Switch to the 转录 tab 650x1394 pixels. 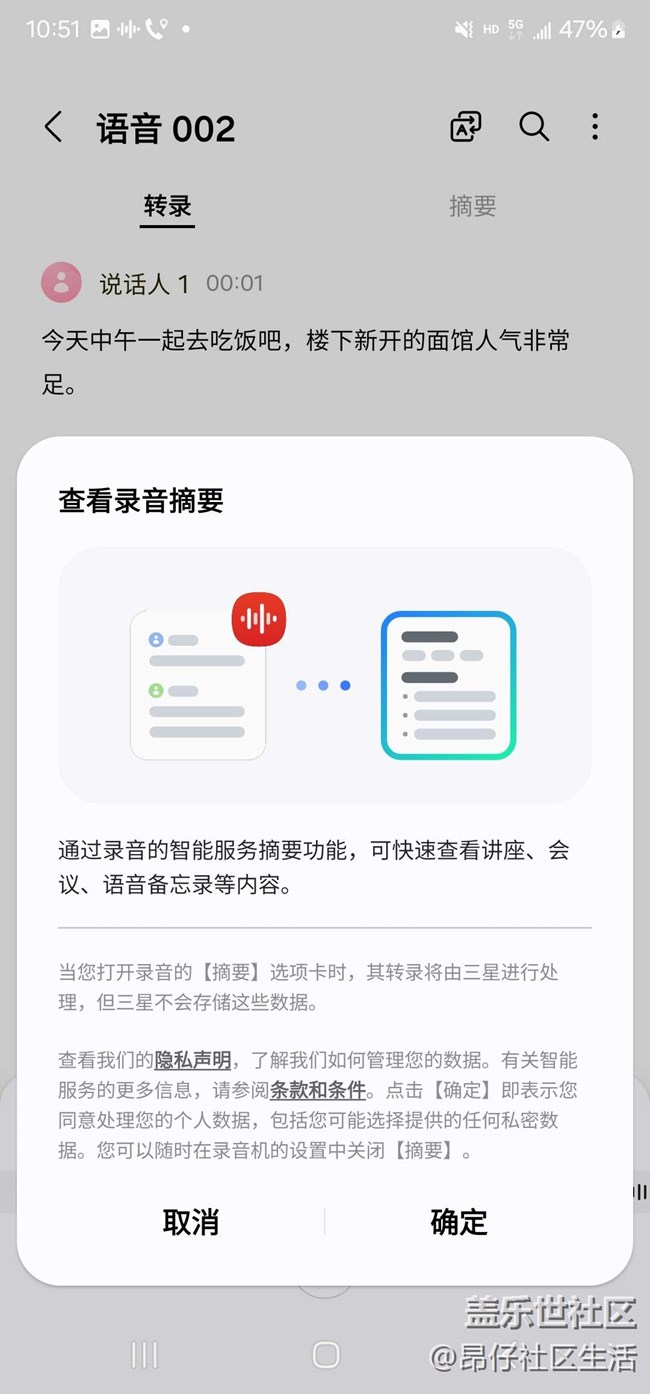tap(168, 207)
